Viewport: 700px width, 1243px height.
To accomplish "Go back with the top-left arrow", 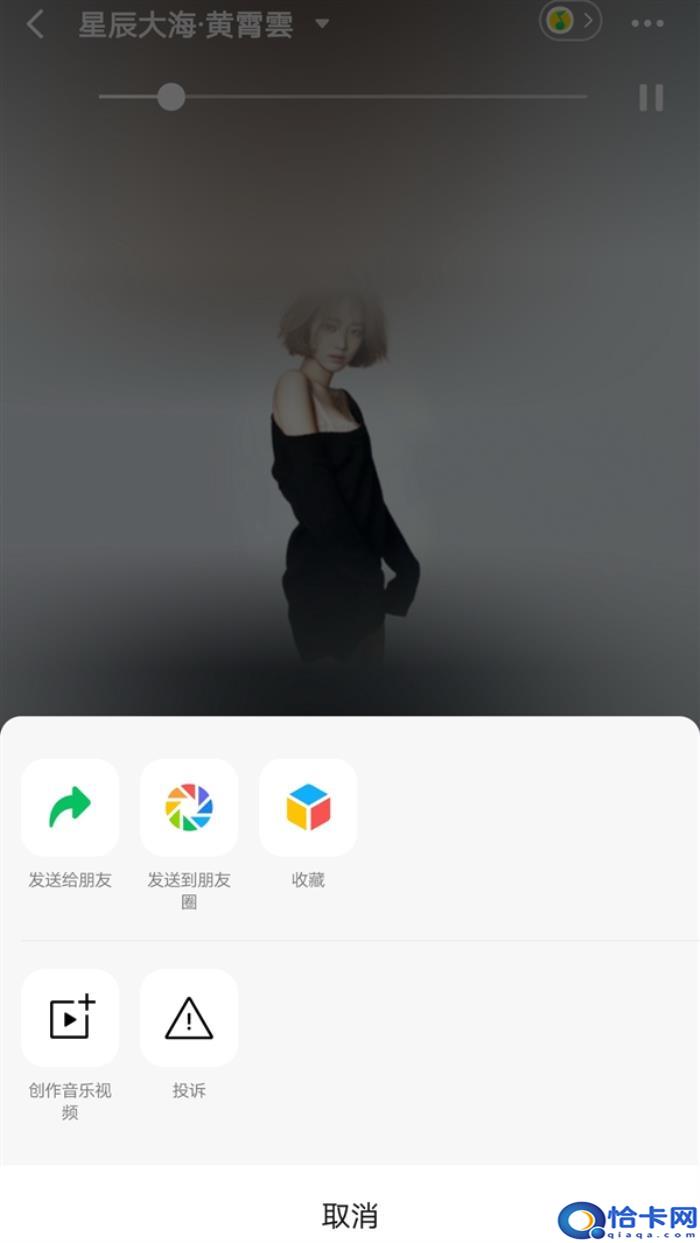I will click(36, 24).
